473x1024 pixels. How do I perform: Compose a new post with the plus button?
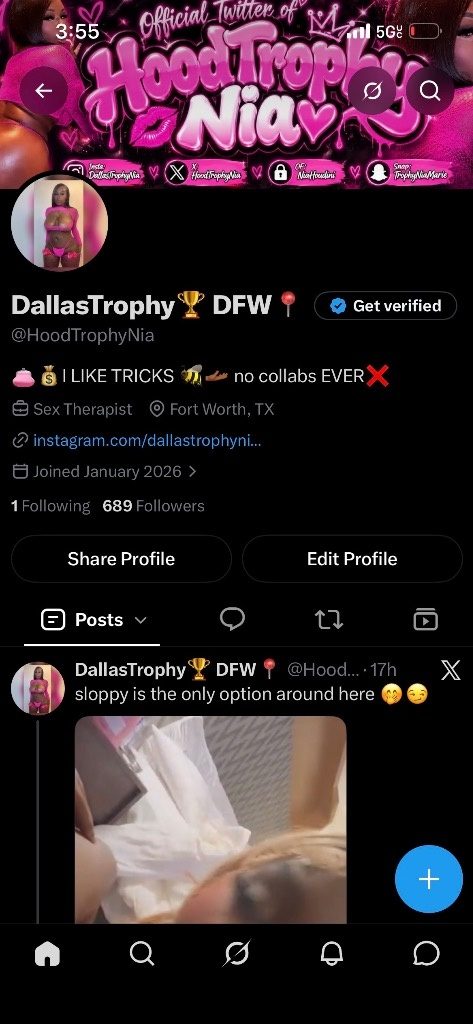point(429,879)
